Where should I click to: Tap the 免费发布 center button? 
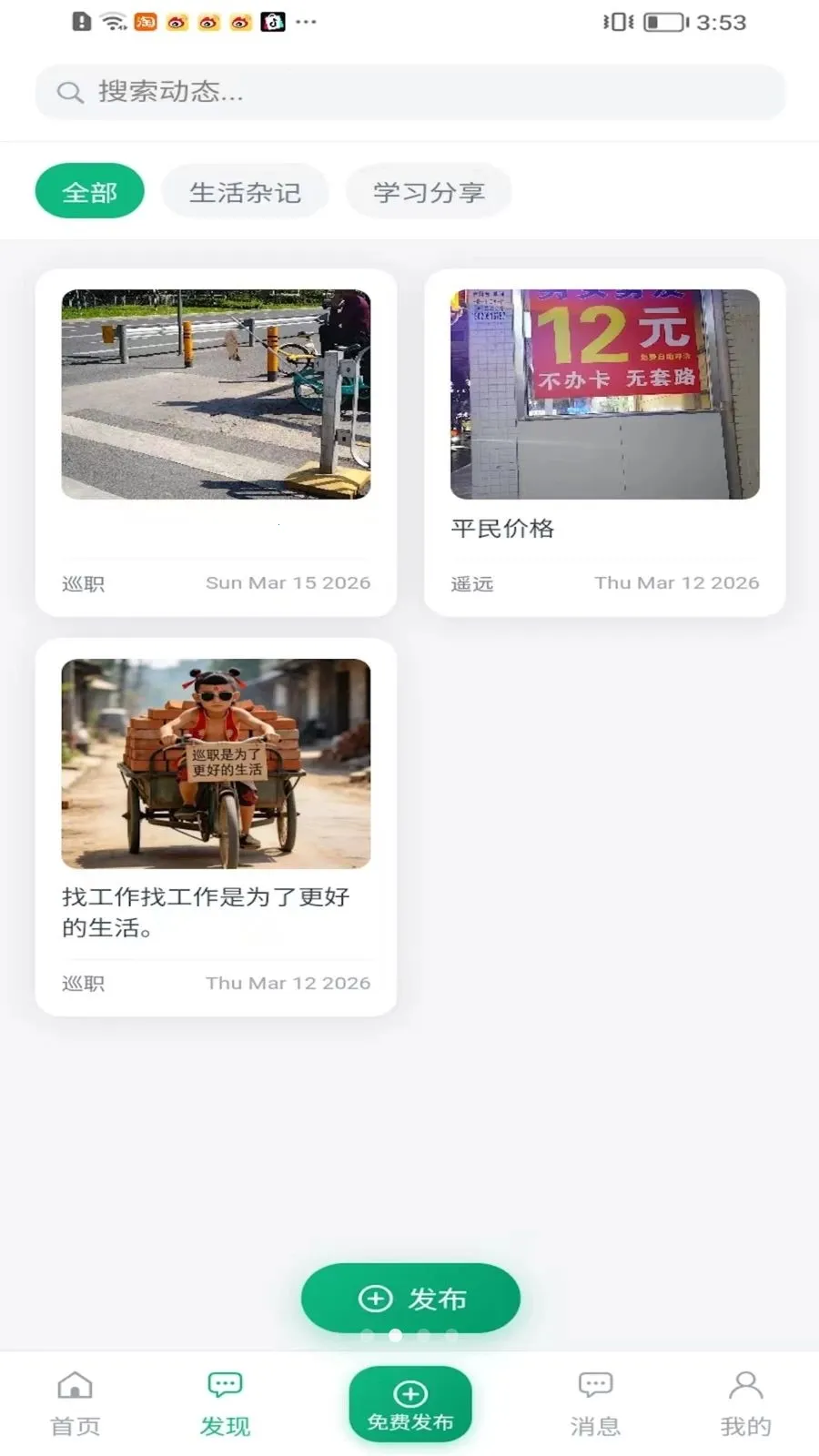click(410, 1404)
